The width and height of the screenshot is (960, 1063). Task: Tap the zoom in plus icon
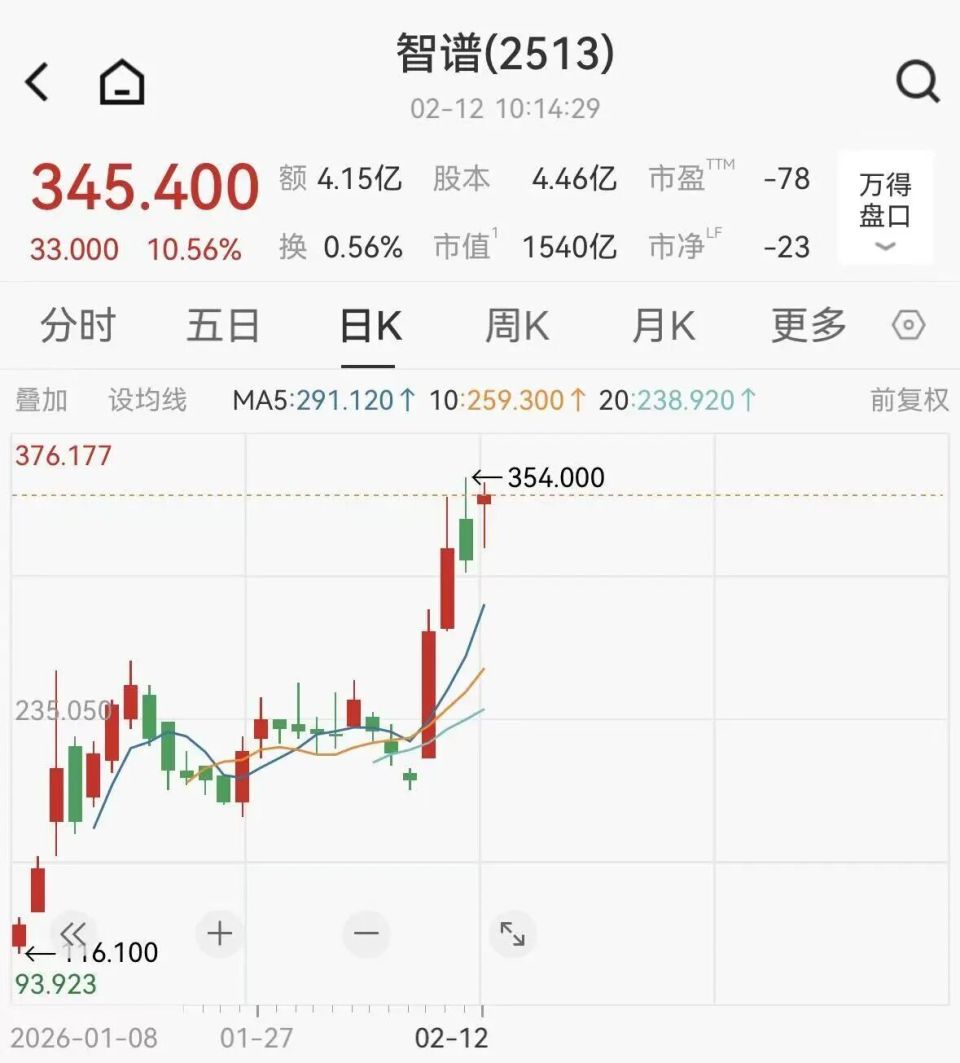click(x=218, y=932)
